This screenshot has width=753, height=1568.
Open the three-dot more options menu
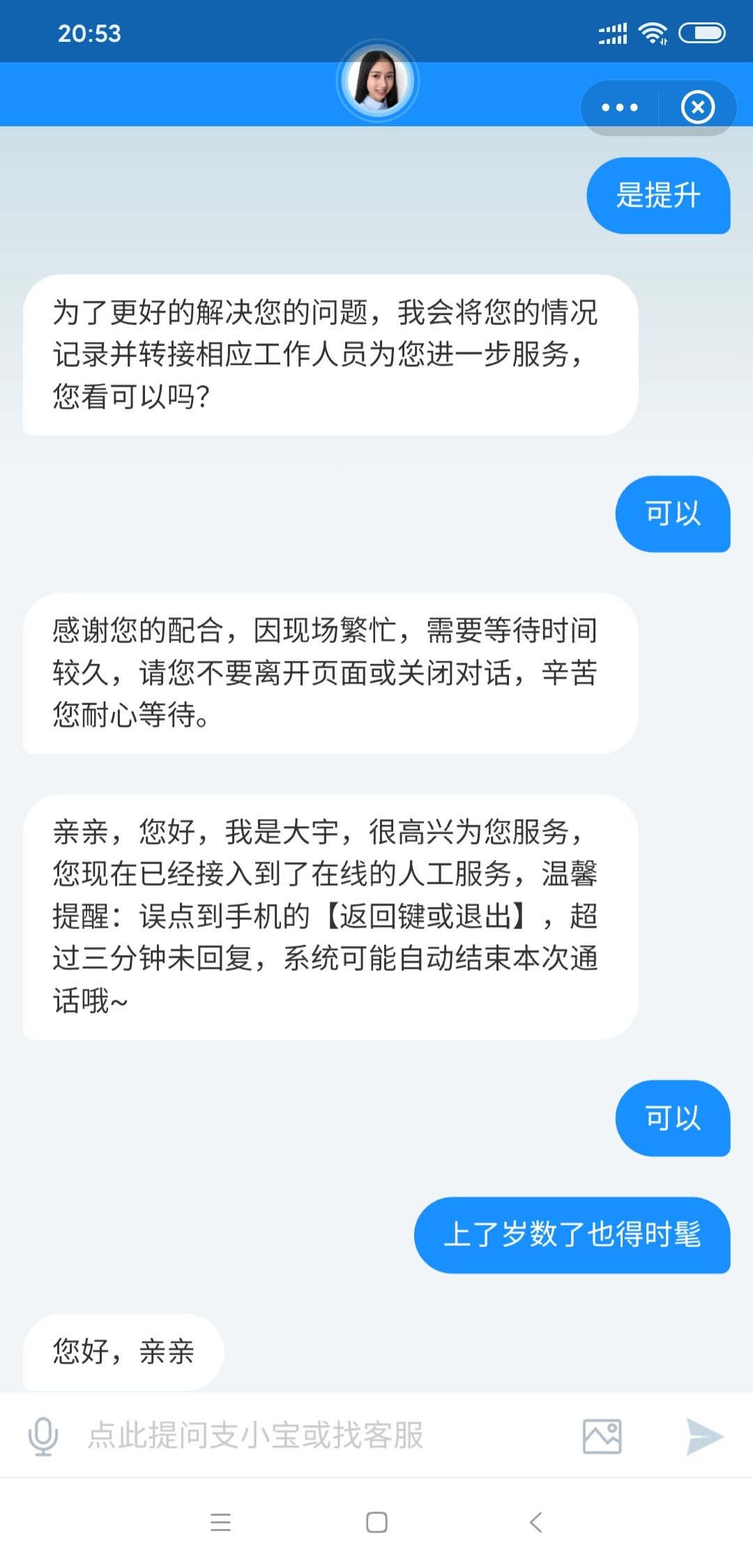coord(619,107)
